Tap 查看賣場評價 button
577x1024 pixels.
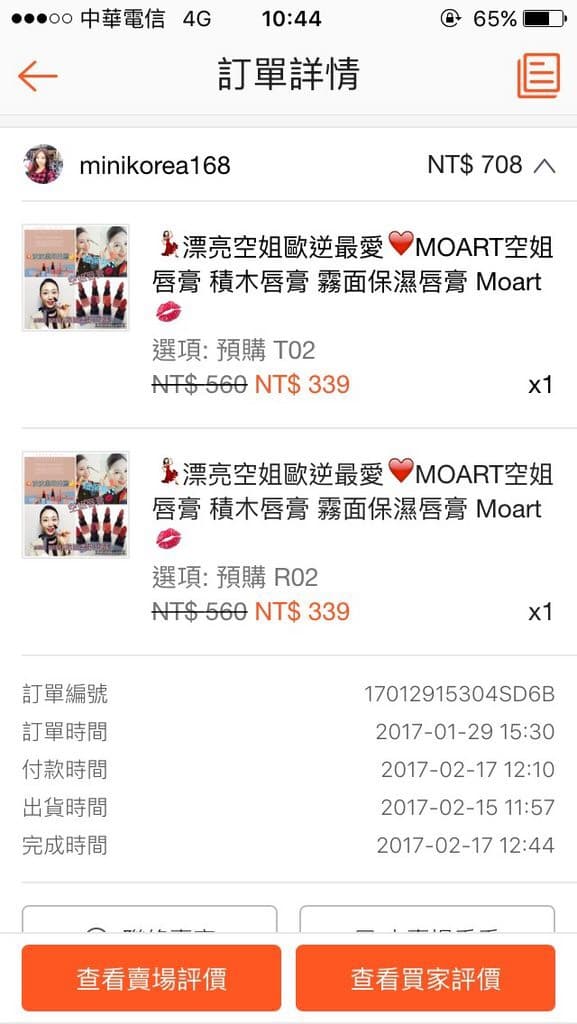[151, 978]
